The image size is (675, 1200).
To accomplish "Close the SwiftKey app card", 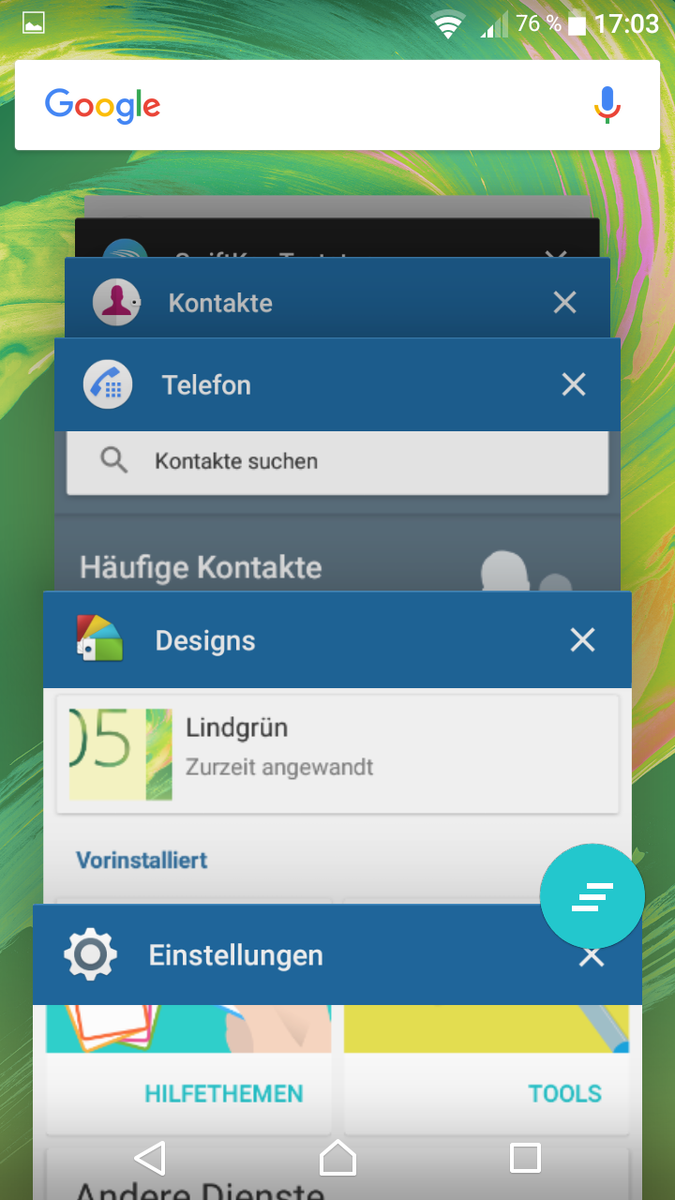I will [x=556, y=252].
